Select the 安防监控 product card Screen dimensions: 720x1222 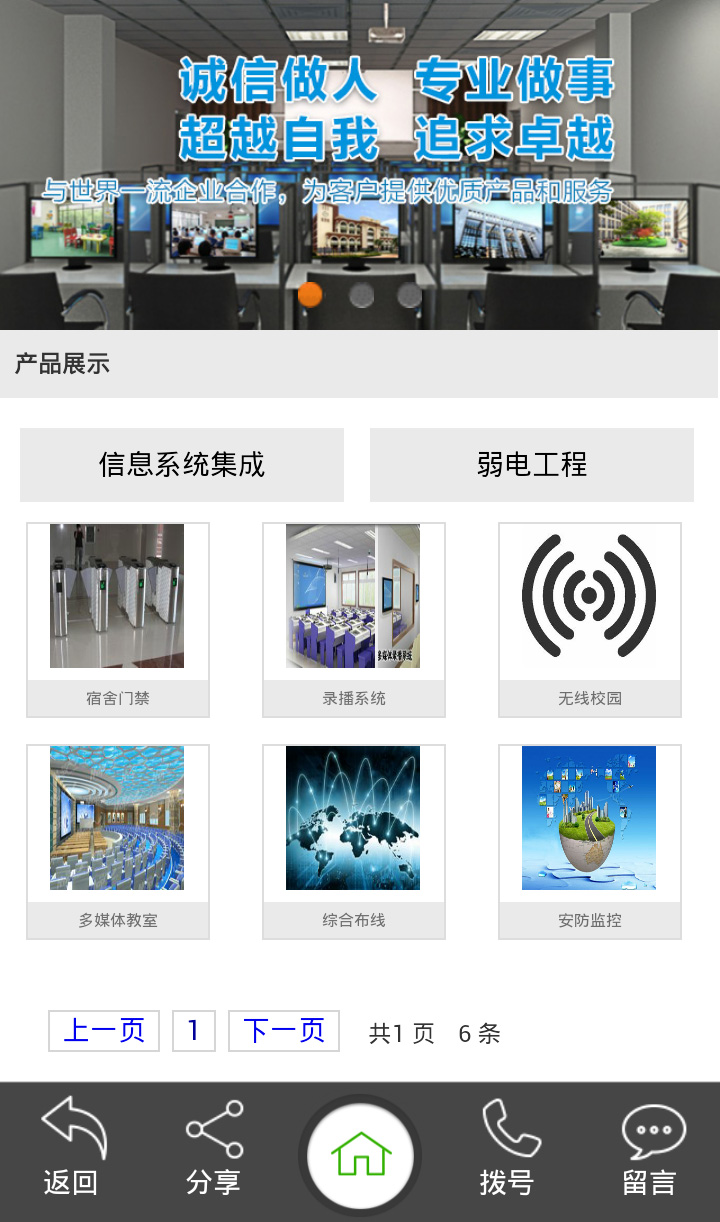click(590, 841)
